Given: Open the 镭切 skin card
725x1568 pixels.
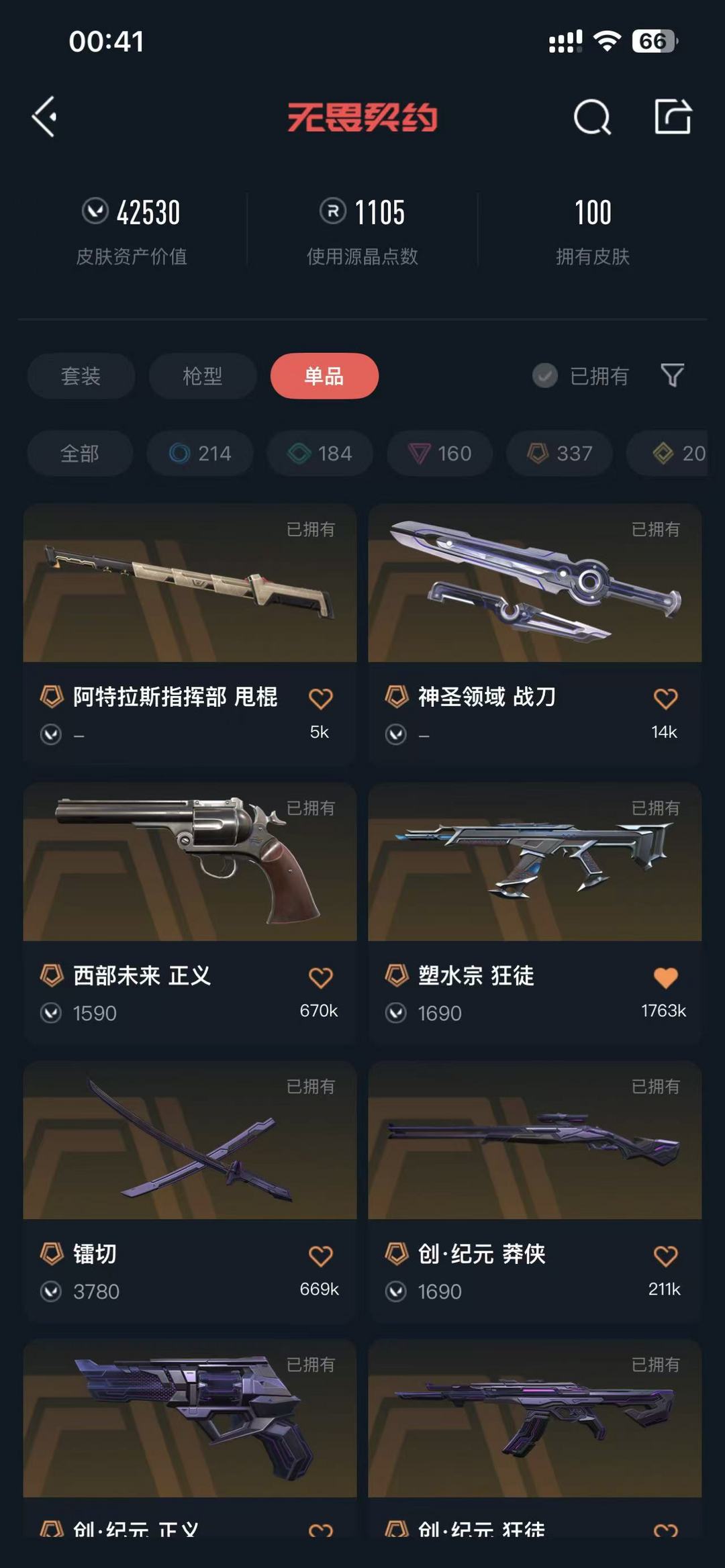Looking at the screenshot, I should (x=190, y=1191).
